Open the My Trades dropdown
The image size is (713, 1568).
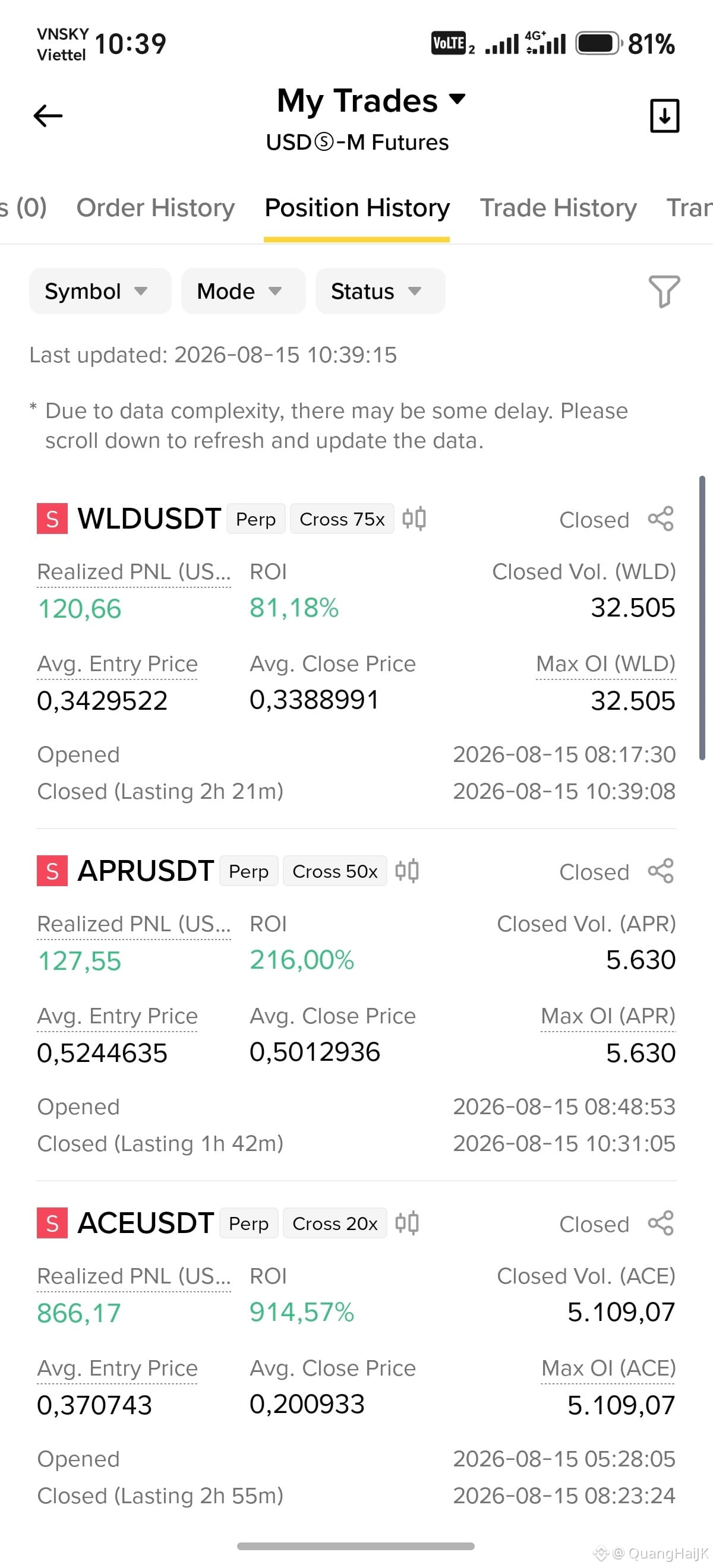(x=371, y=100)
